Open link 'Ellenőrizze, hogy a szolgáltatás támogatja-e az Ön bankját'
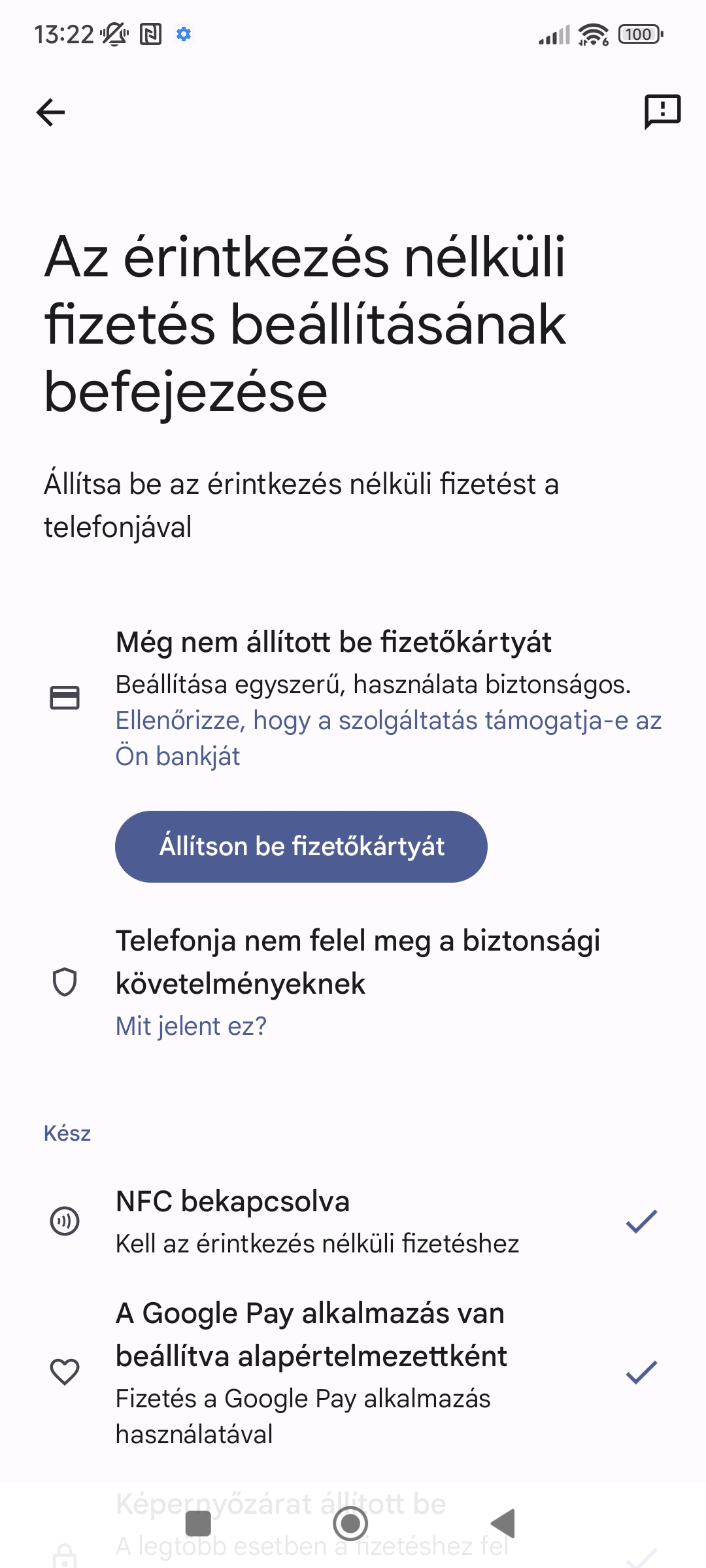The height and width of the screenshot is (1568, 706). point(388,738)
